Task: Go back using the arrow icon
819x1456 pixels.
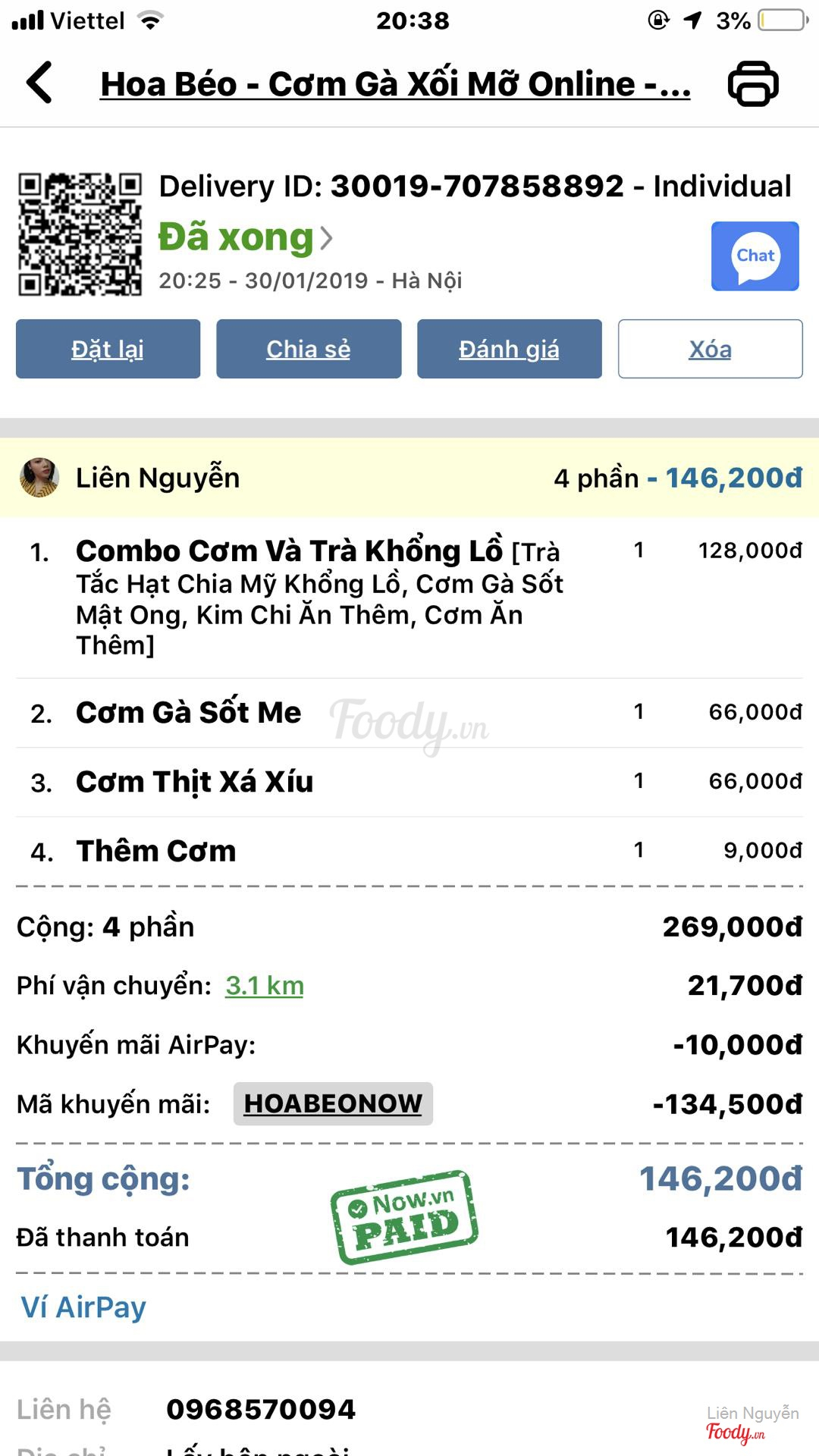Action: [39, 82]
